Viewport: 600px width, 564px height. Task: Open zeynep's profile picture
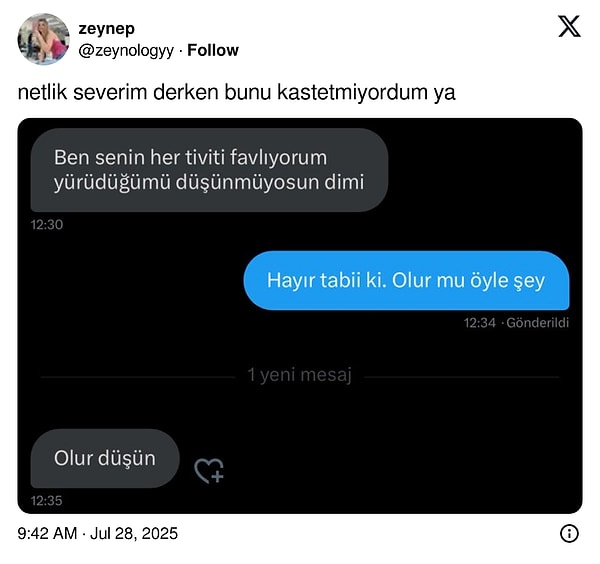pyautogui.click(x=43, y=39)
